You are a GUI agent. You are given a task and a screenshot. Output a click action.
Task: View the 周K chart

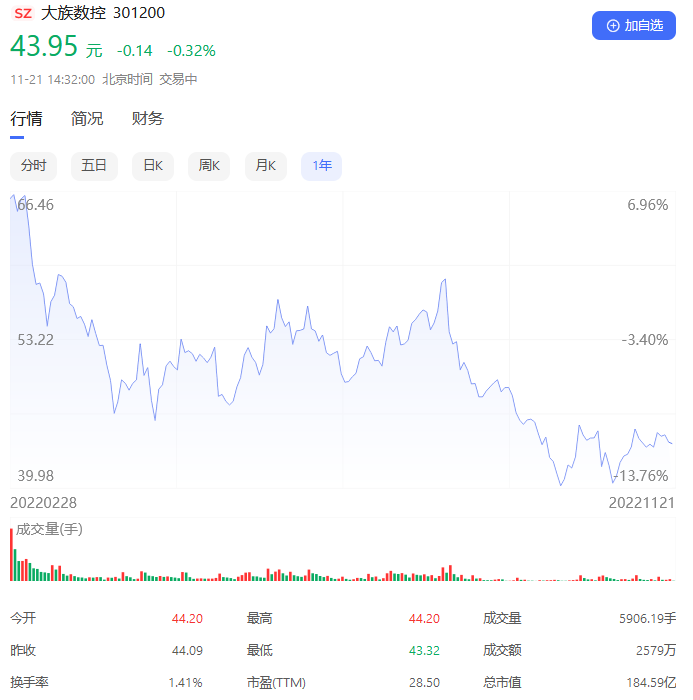click(x=209, y=166)
